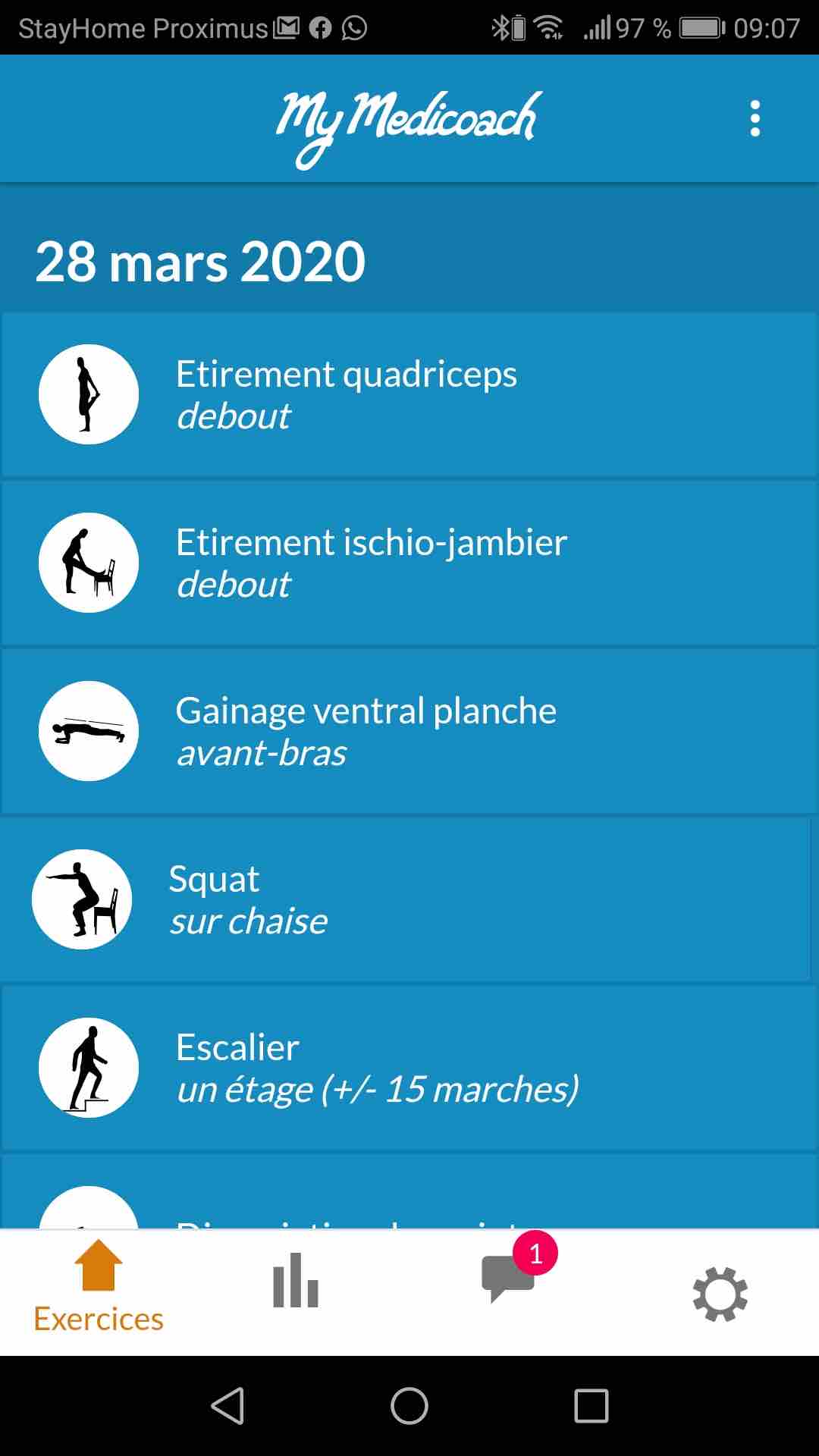Viewport: 819px width, 1456px height.
Task: Go to the settings gear tab
Action: [720, 1294]
